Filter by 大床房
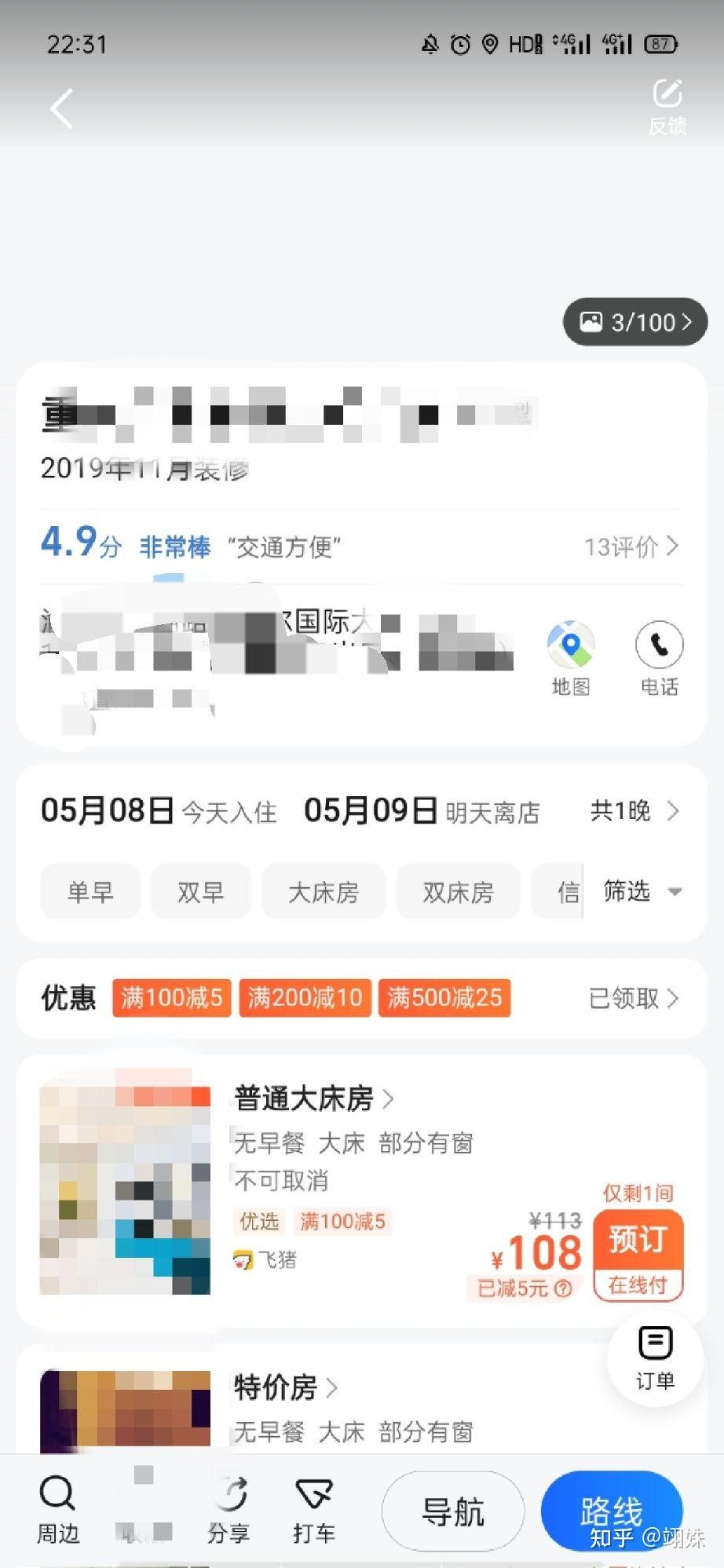This screenshot has width=724, height=1568. point(323,892)
